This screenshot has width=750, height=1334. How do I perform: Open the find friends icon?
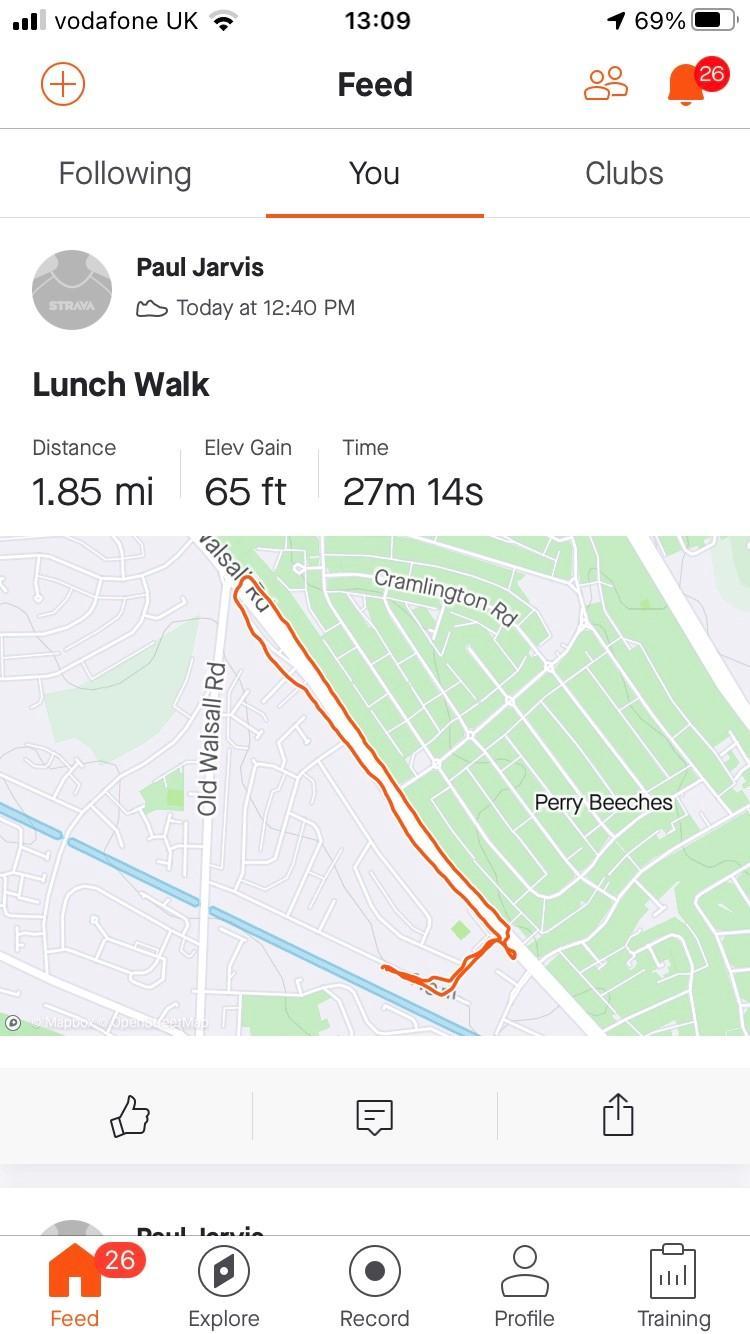pos(606,84)
